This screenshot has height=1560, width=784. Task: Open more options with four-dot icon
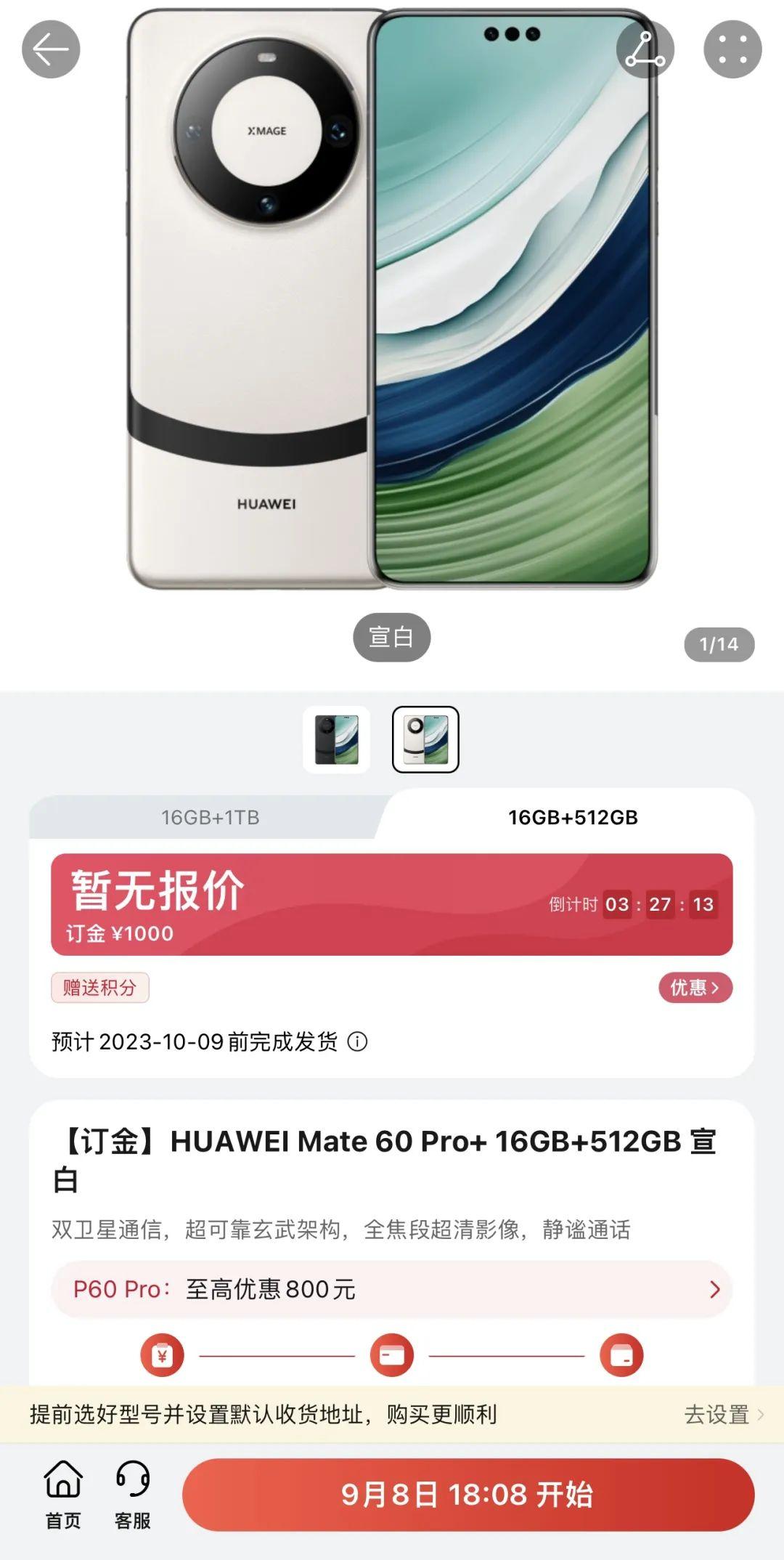tap(732, 51)
